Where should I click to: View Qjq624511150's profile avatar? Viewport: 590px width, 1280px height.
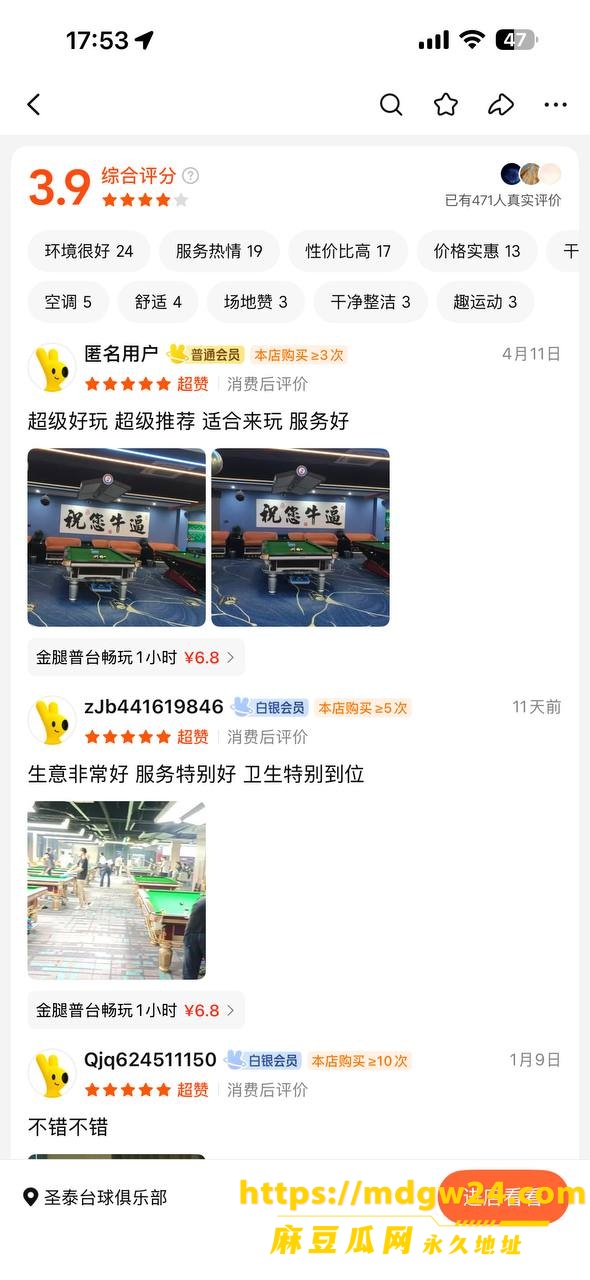coord(52,1073)
